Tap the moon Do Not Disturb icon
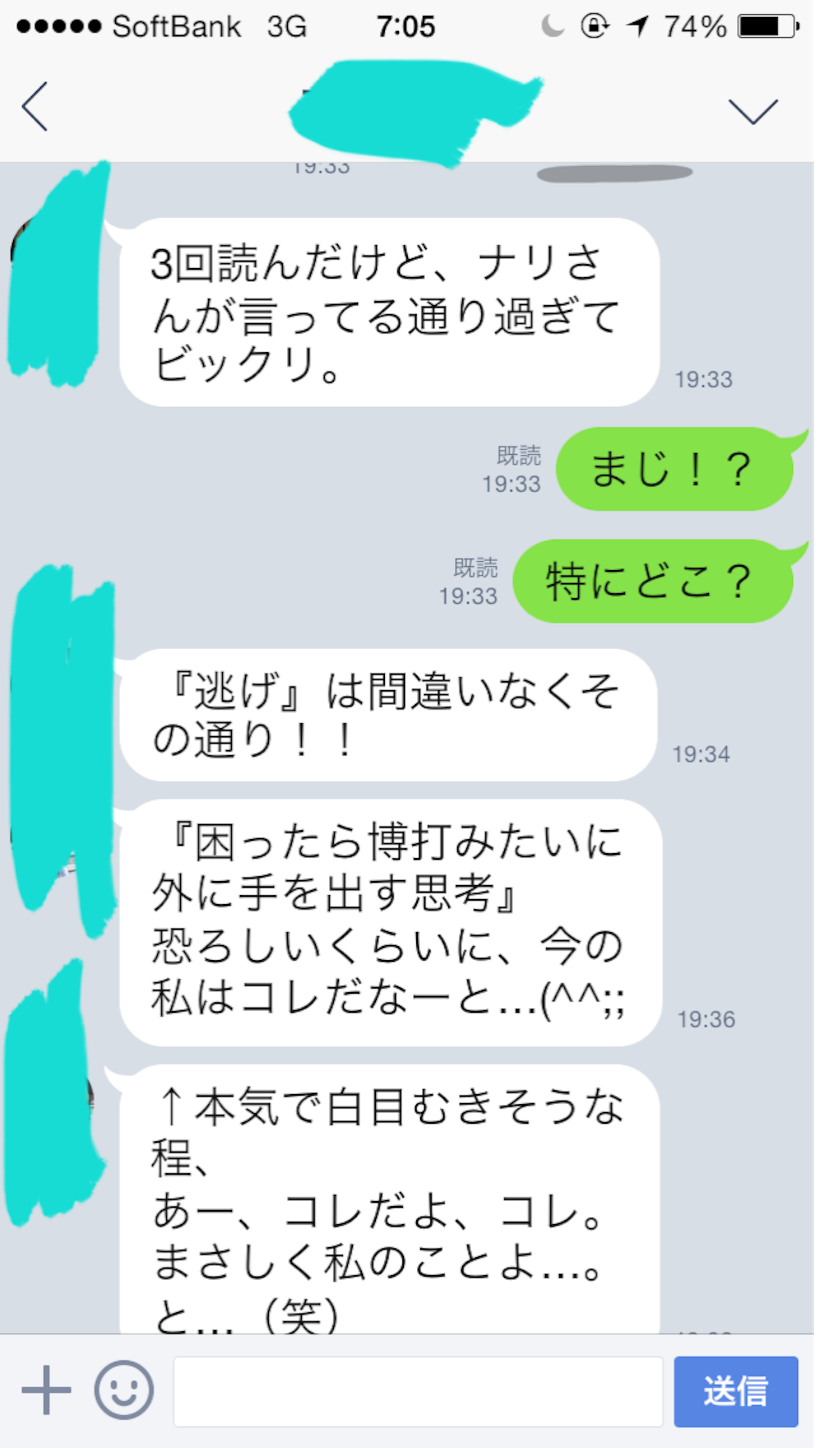 click(551, 27)
